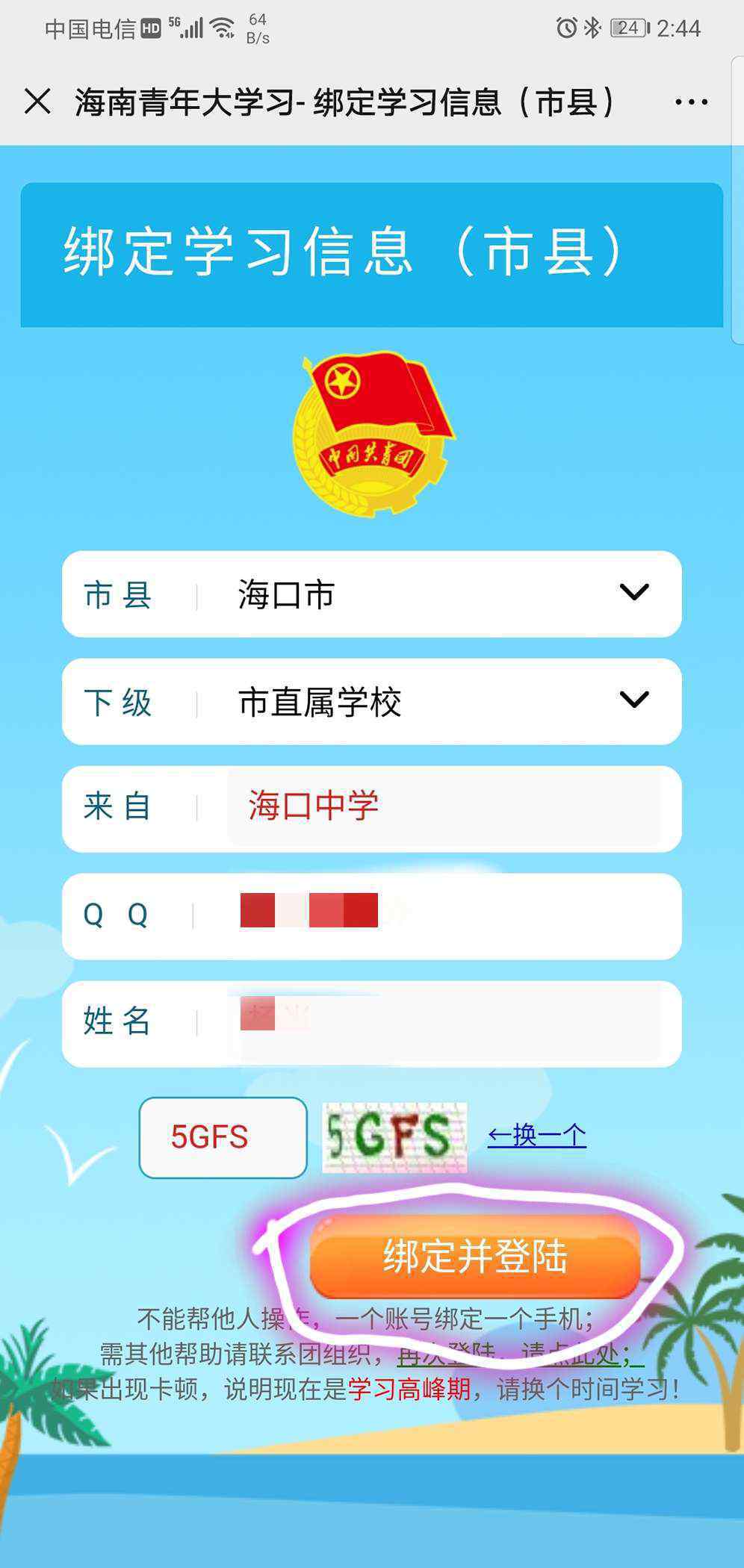Screen dimensions: 744x1568
Task: Close the webpage with the X icon
Action: click(x=37, y=101)
